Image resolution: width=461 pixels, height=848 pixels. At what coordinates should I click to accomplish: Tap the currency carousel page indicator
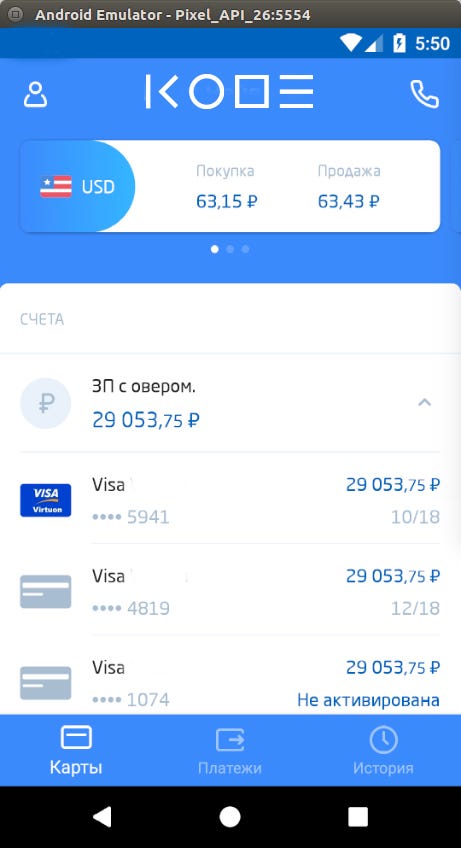(x=230, y=249)
